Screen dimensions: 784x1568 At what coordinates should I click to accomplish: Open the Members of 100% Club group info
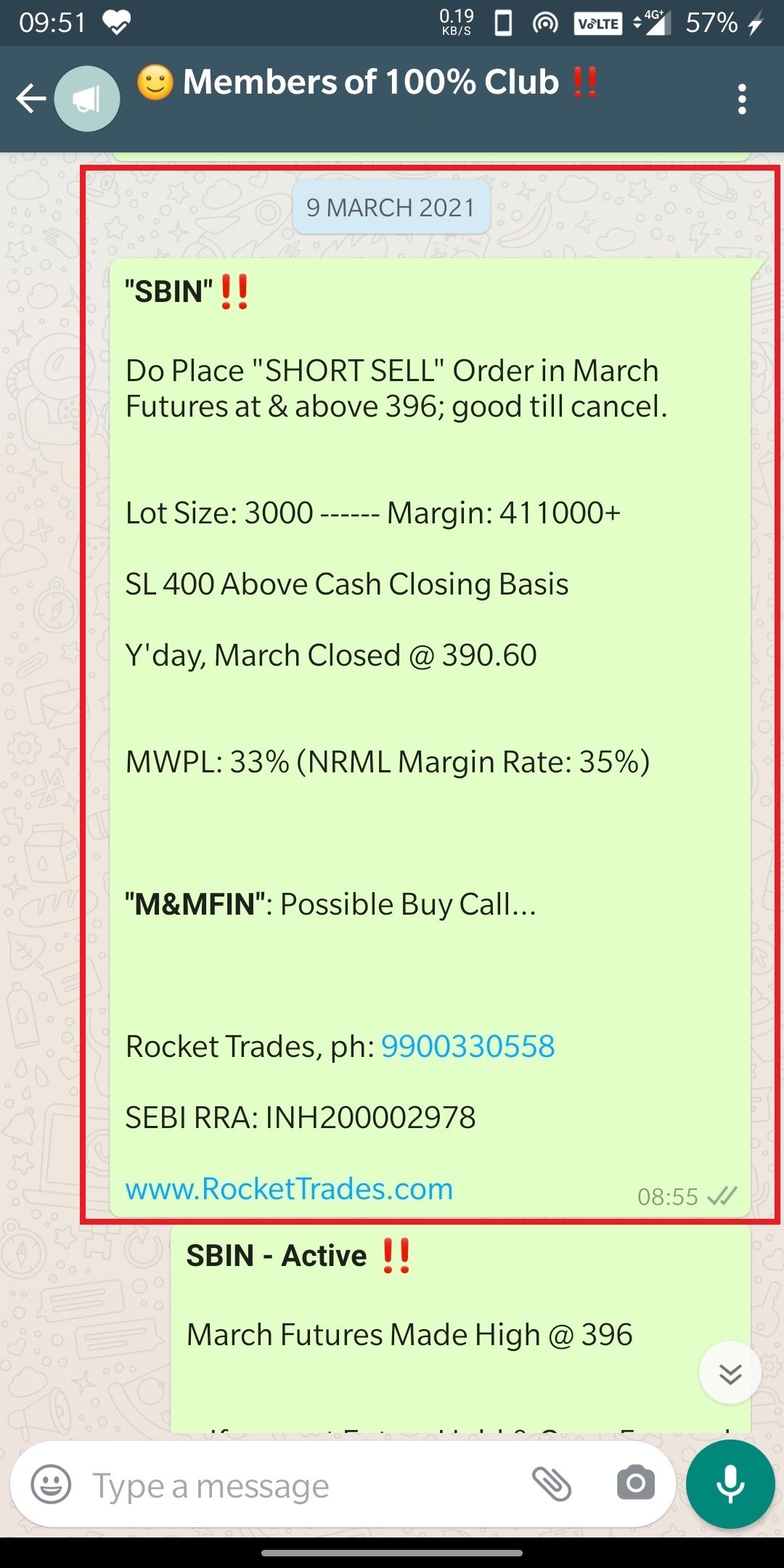(x=370, y=83)
